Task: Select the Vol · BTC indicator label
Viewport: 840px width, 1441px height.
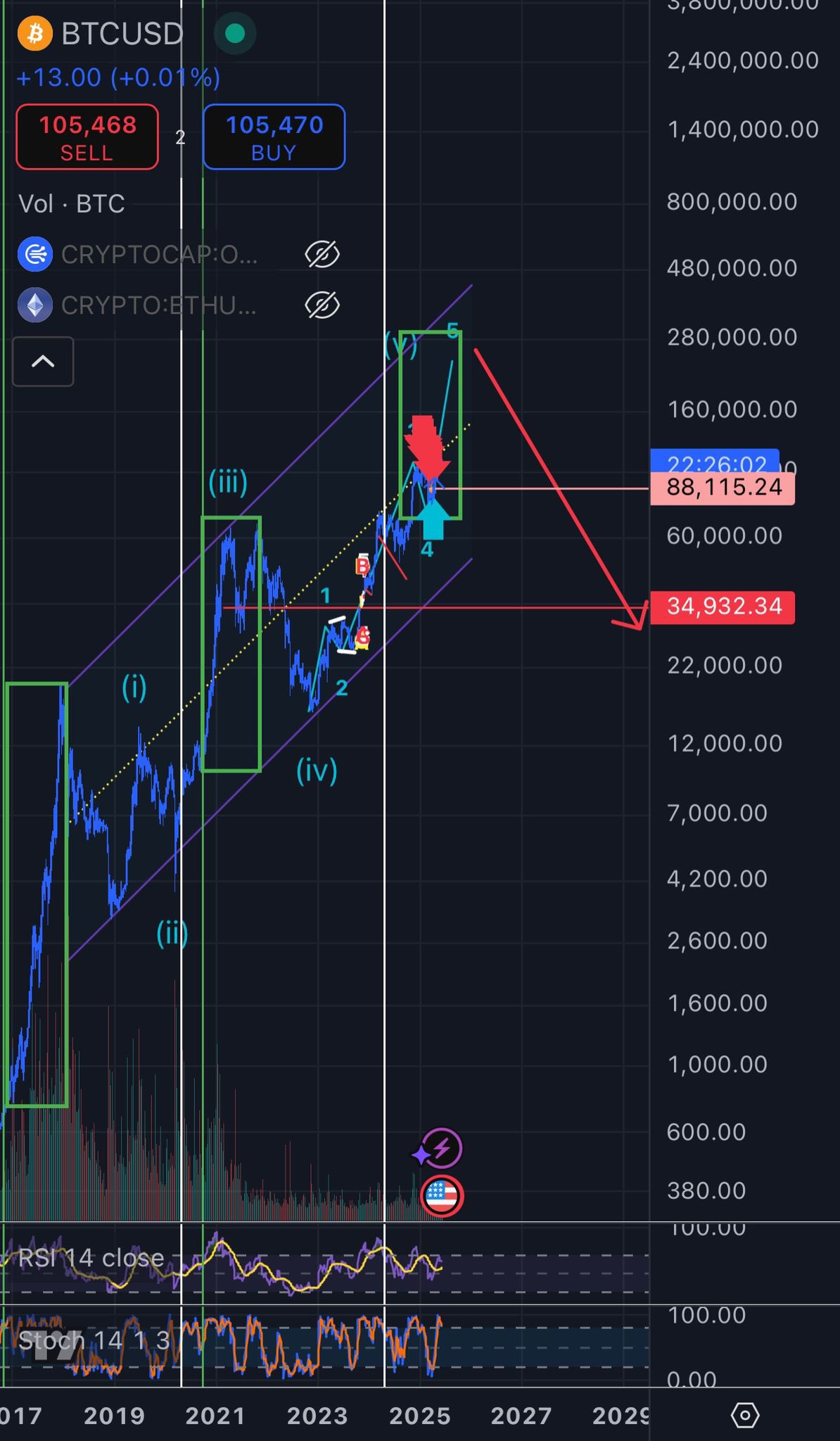Action: (72, 204)
